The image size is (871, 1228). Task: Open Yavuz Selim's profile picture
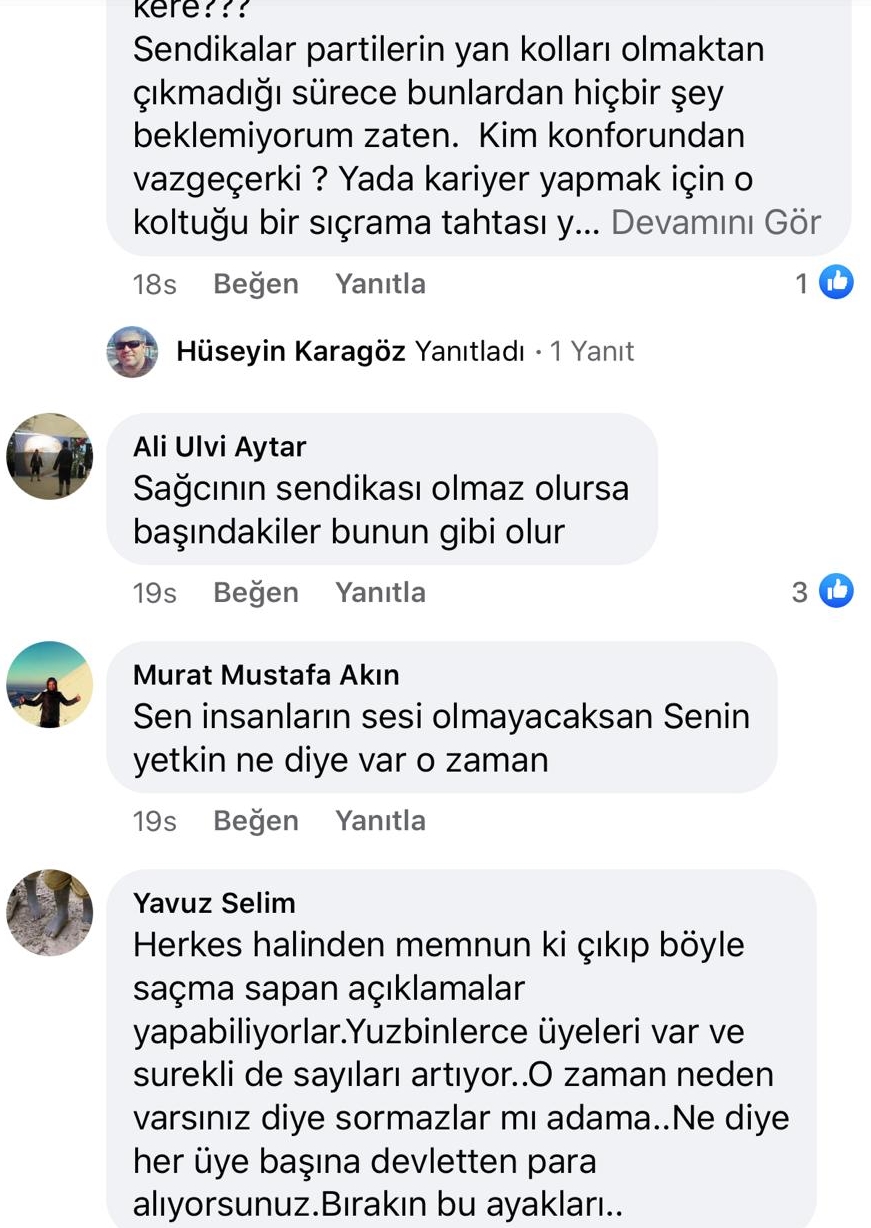click(x=49, y=913)
